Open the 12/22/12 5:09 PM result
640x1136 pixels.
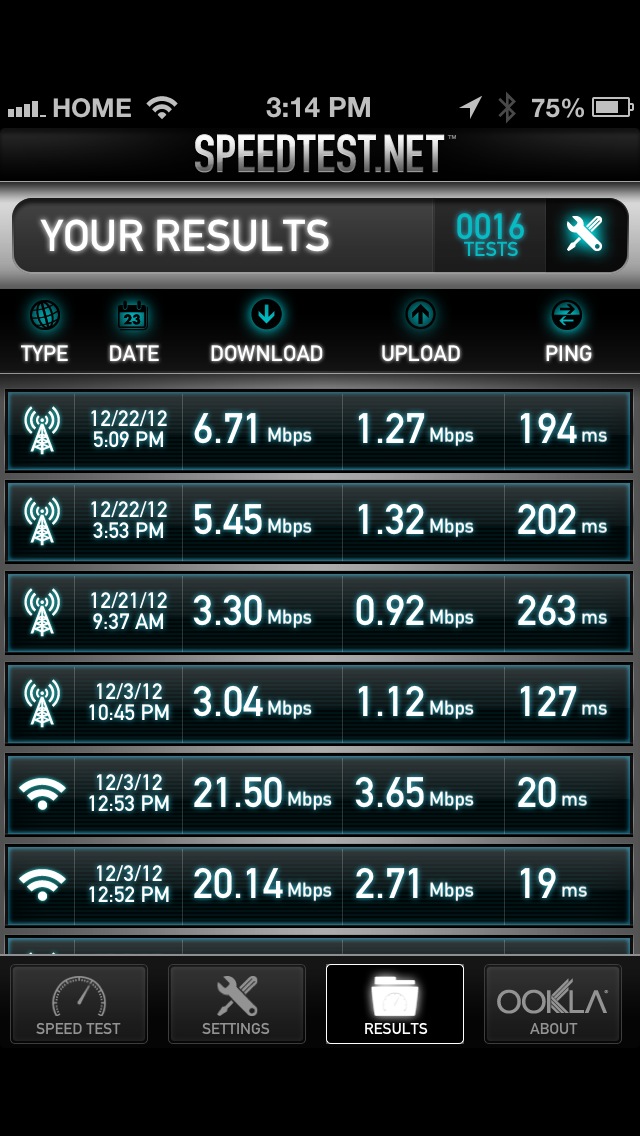click(319, 430)
